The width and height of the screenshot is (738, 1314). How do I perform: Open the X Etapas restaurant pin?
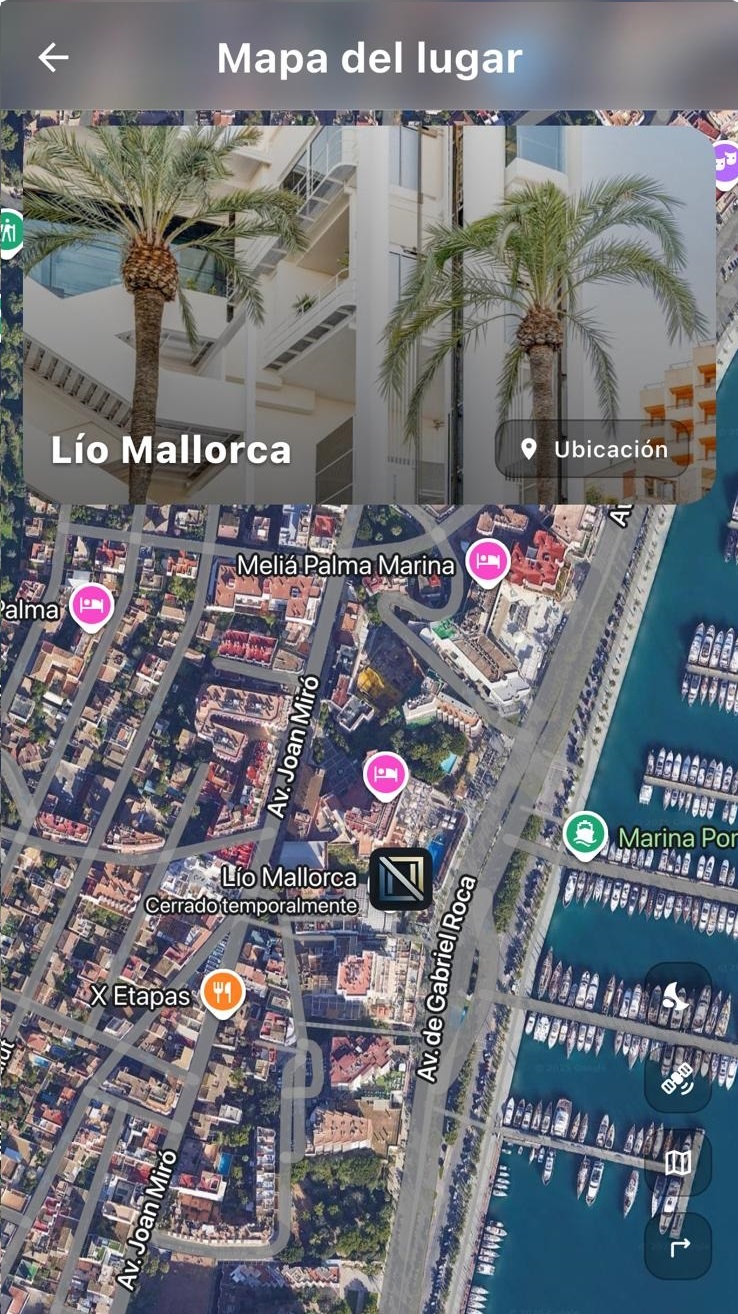(x=223, y=992)
